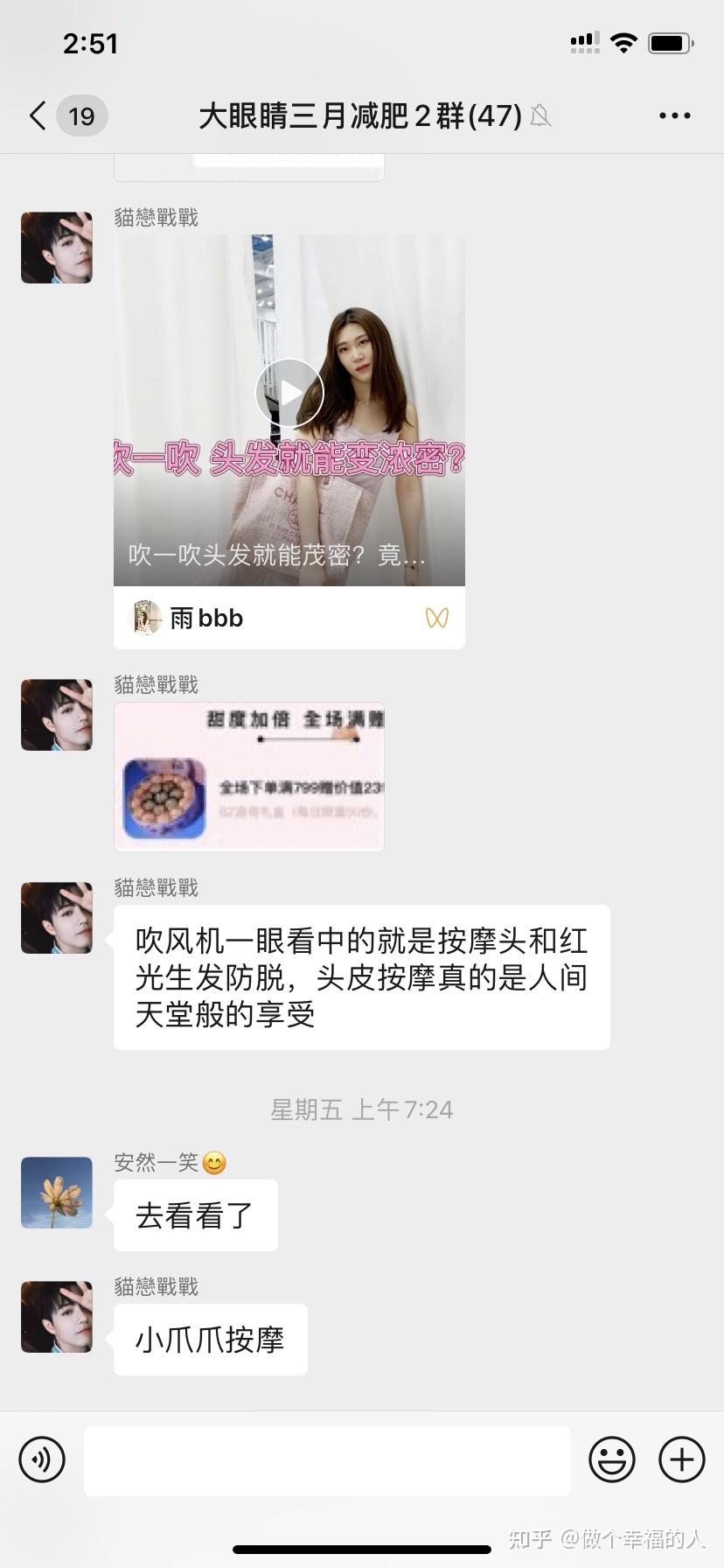The width and height of the screenshot is (724, 1568).
Task: Open 貓戀戰戰's avatar above 小爪爪按摩
Action: tap(57, 1317)
